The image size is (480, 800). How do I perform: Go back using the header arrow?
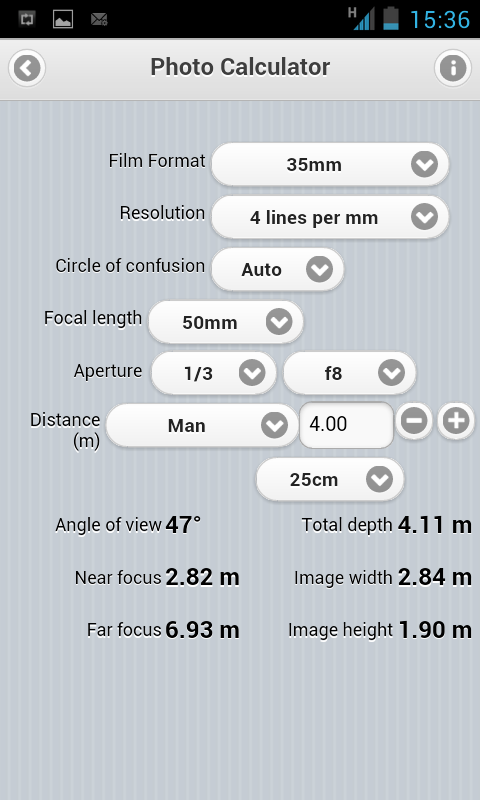(27, 68)
